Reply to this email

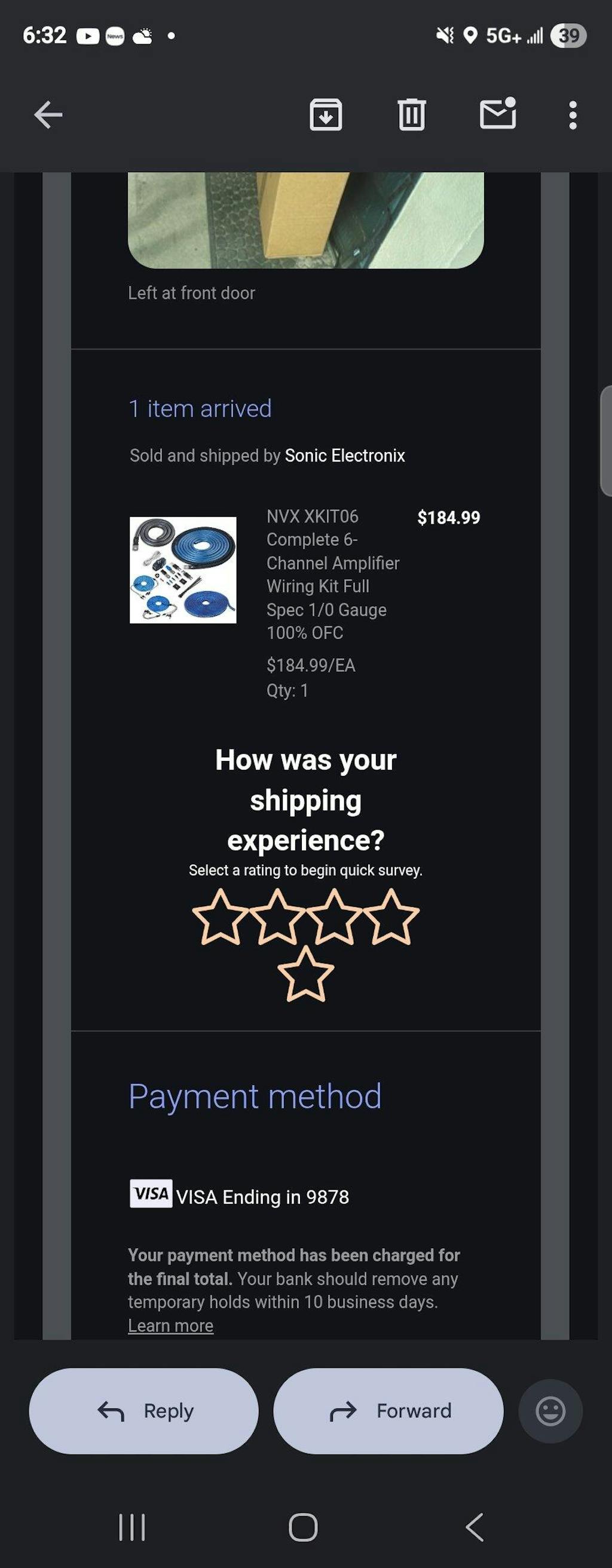coord(143,1411)
